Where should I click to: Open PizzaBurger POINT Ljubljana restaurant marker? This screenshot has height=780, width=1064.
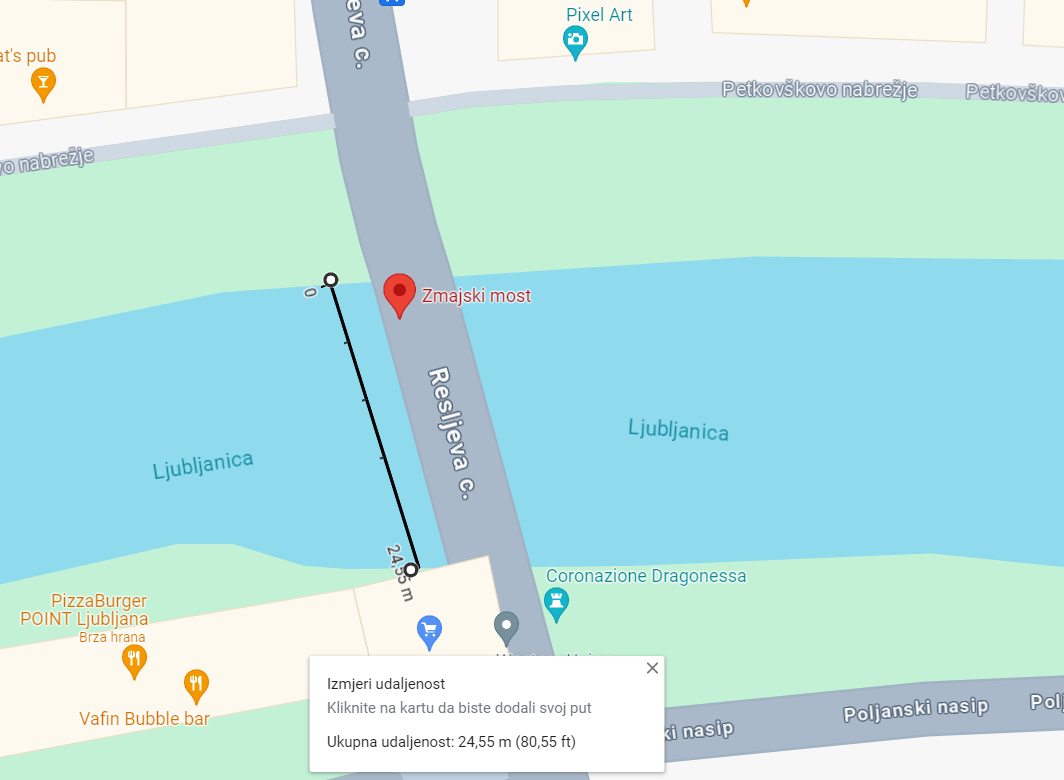pos(135,659)
